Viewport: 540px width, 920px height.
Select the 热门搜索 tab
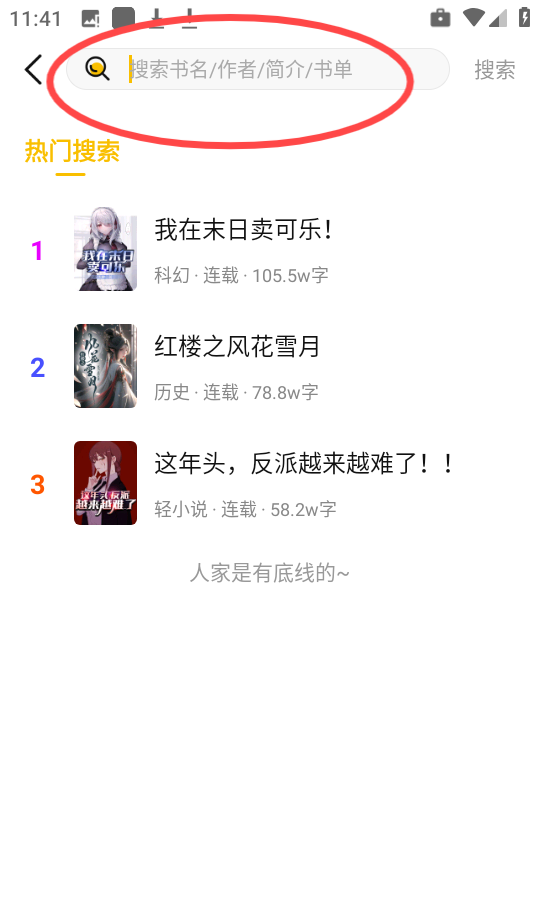click(72, 151)
